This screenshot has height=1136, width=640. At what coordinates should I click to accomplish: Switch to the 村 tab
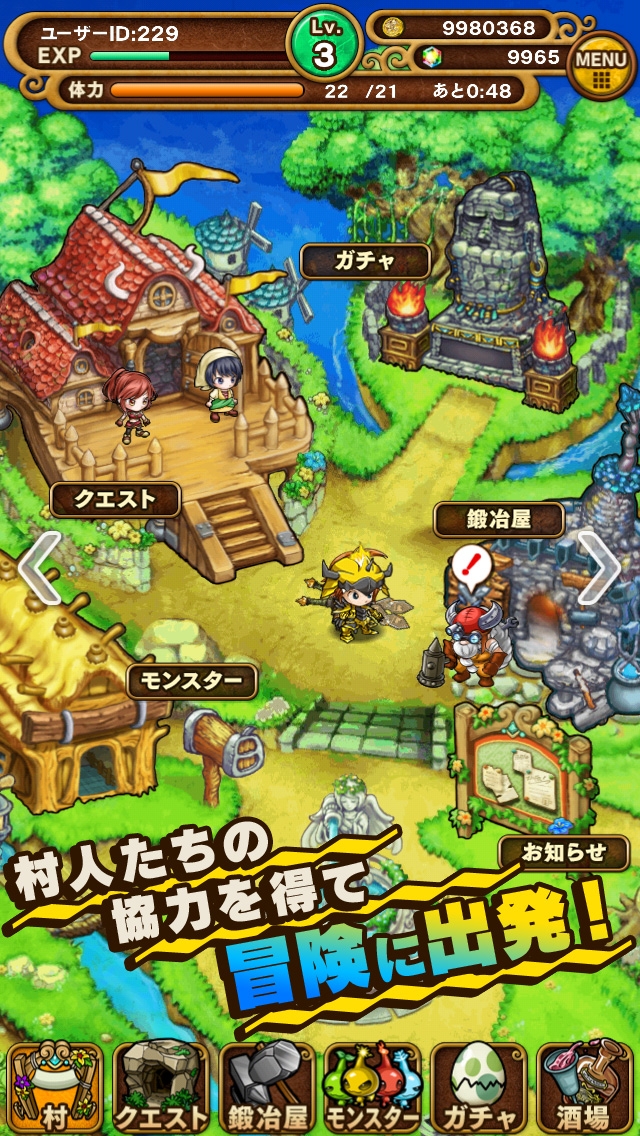click(55, 1088)
